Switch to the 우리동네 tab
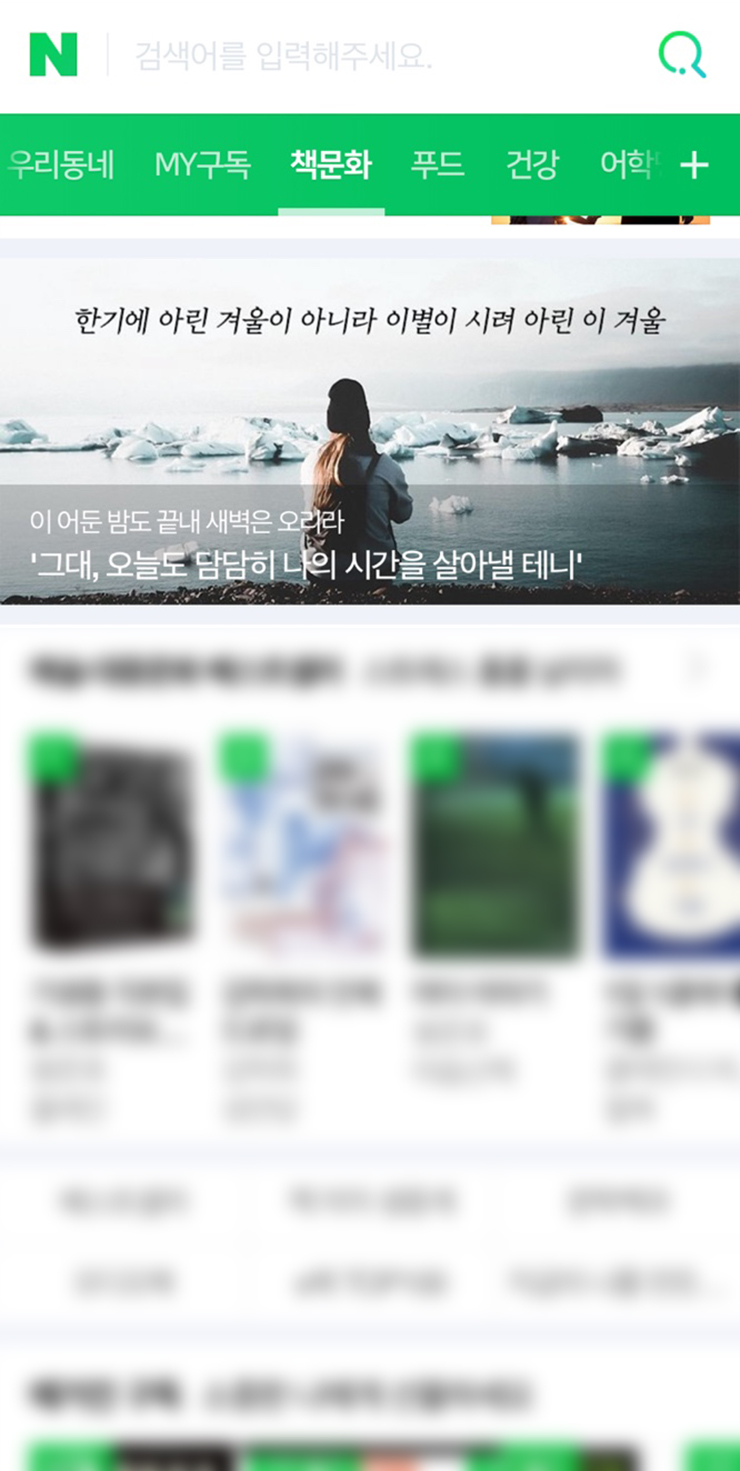This screenshot has width=740, height=1471. pos(60,165)
